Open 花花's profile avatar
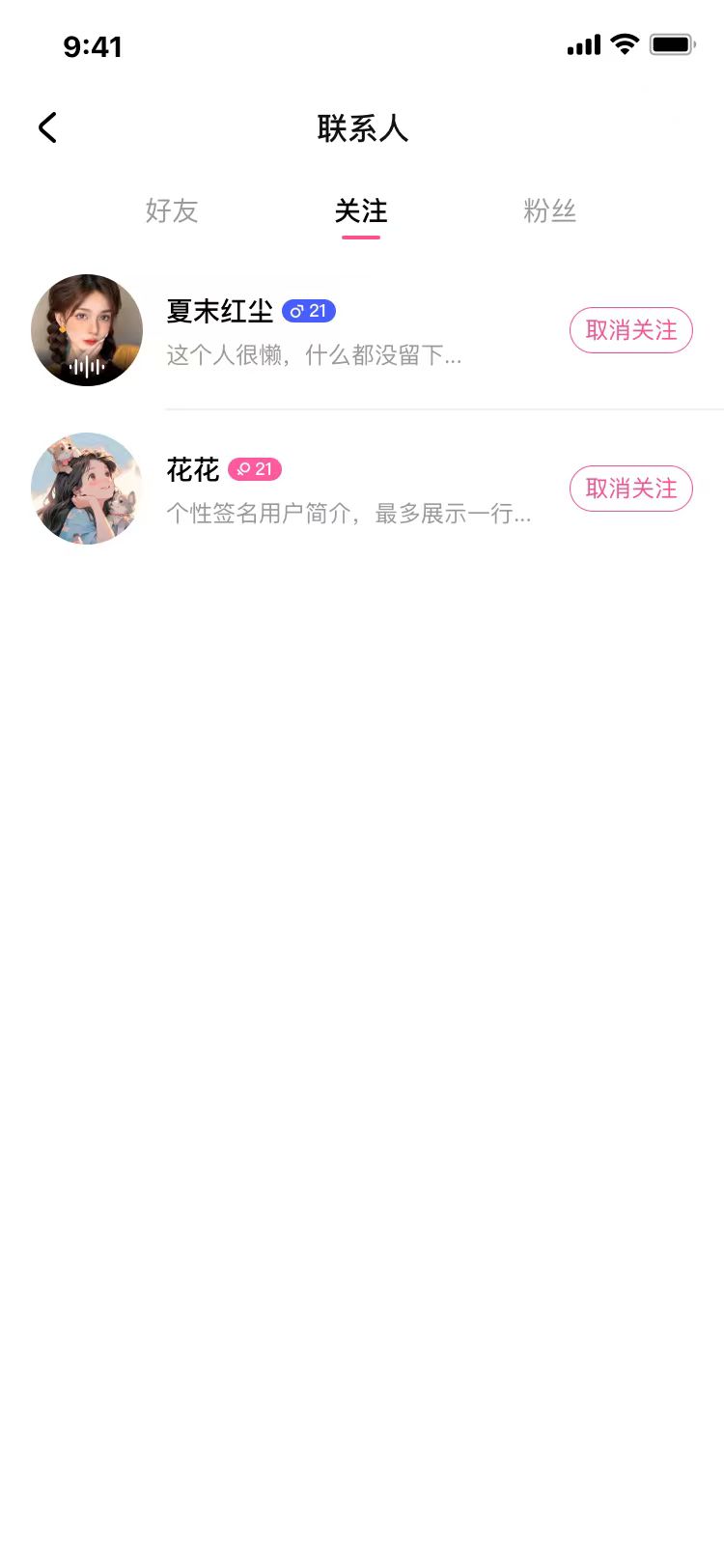 (x=87, y=489)
